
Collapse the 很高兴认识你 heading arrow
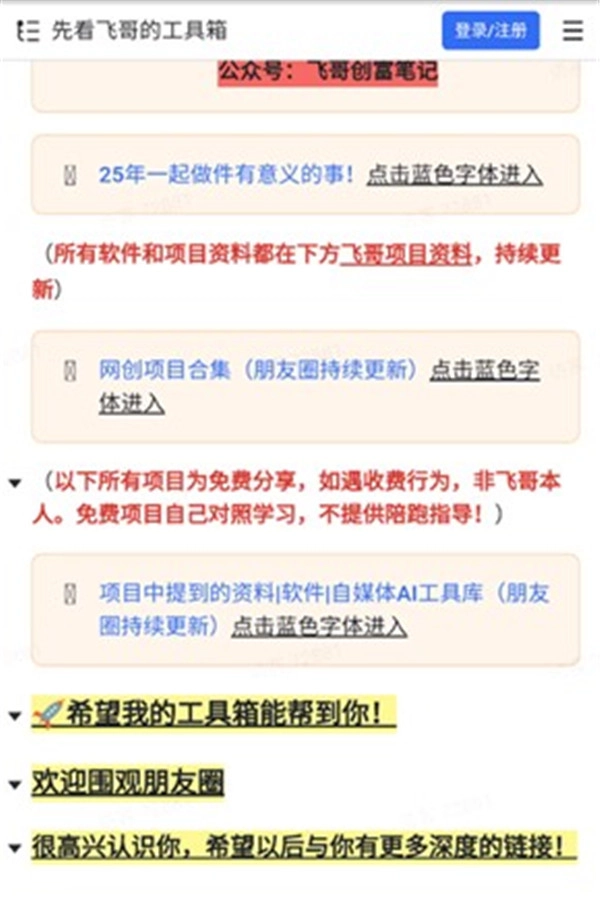[15, 849]
